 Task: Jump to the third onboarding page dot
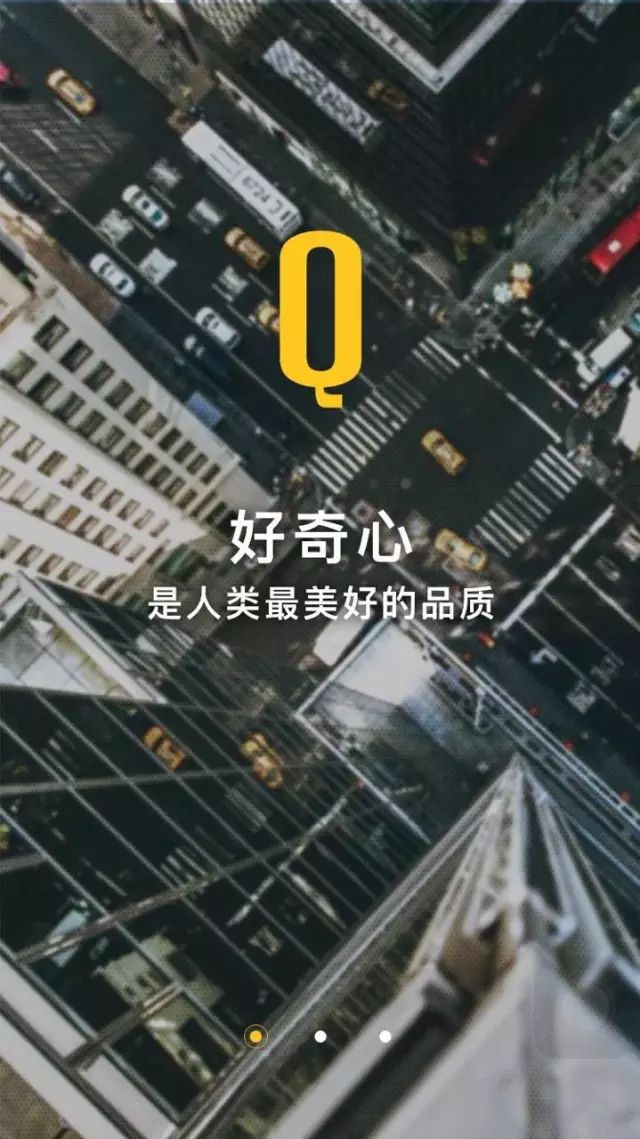pyautogui.click(x=385, y=1036)
